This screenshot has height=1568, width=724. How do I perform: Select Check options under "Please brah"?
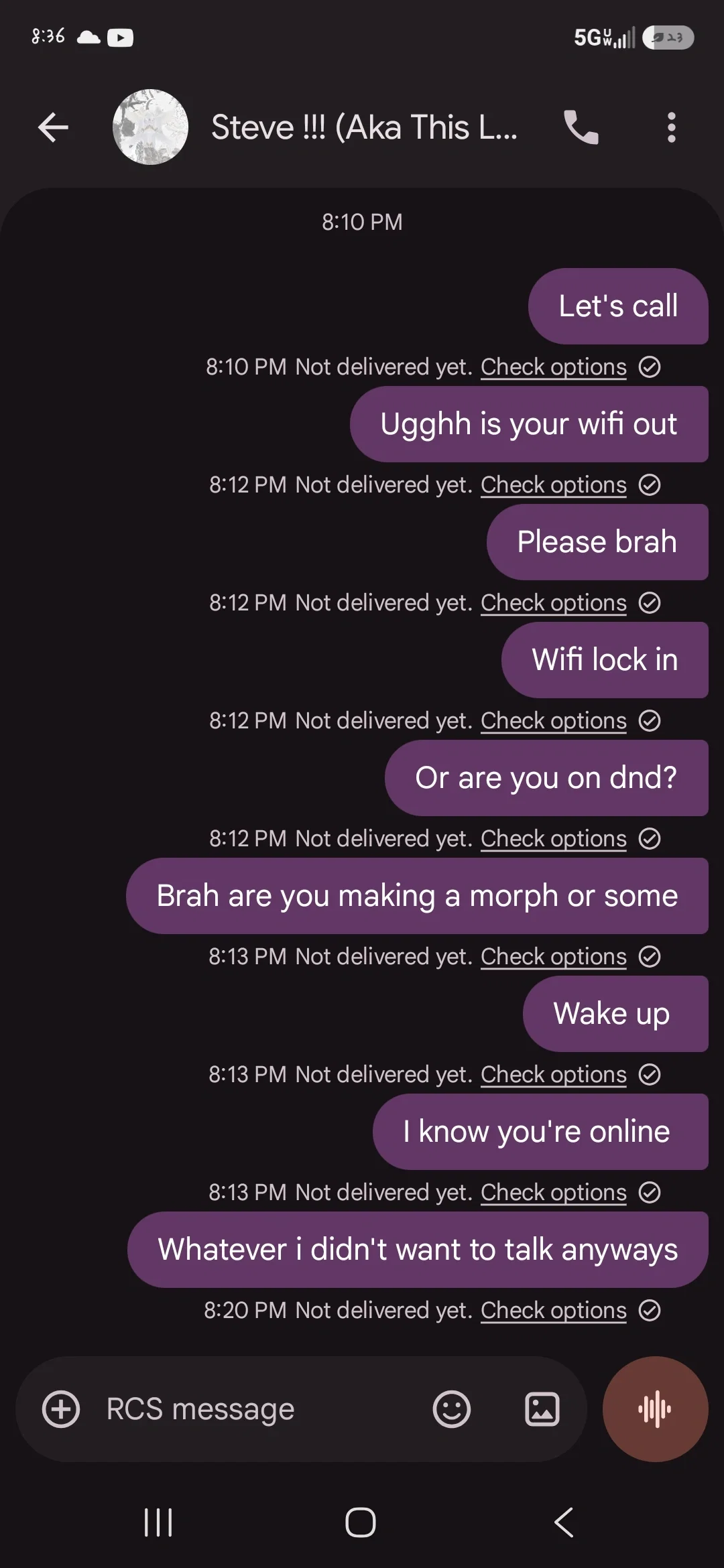(x=554, y=603)
